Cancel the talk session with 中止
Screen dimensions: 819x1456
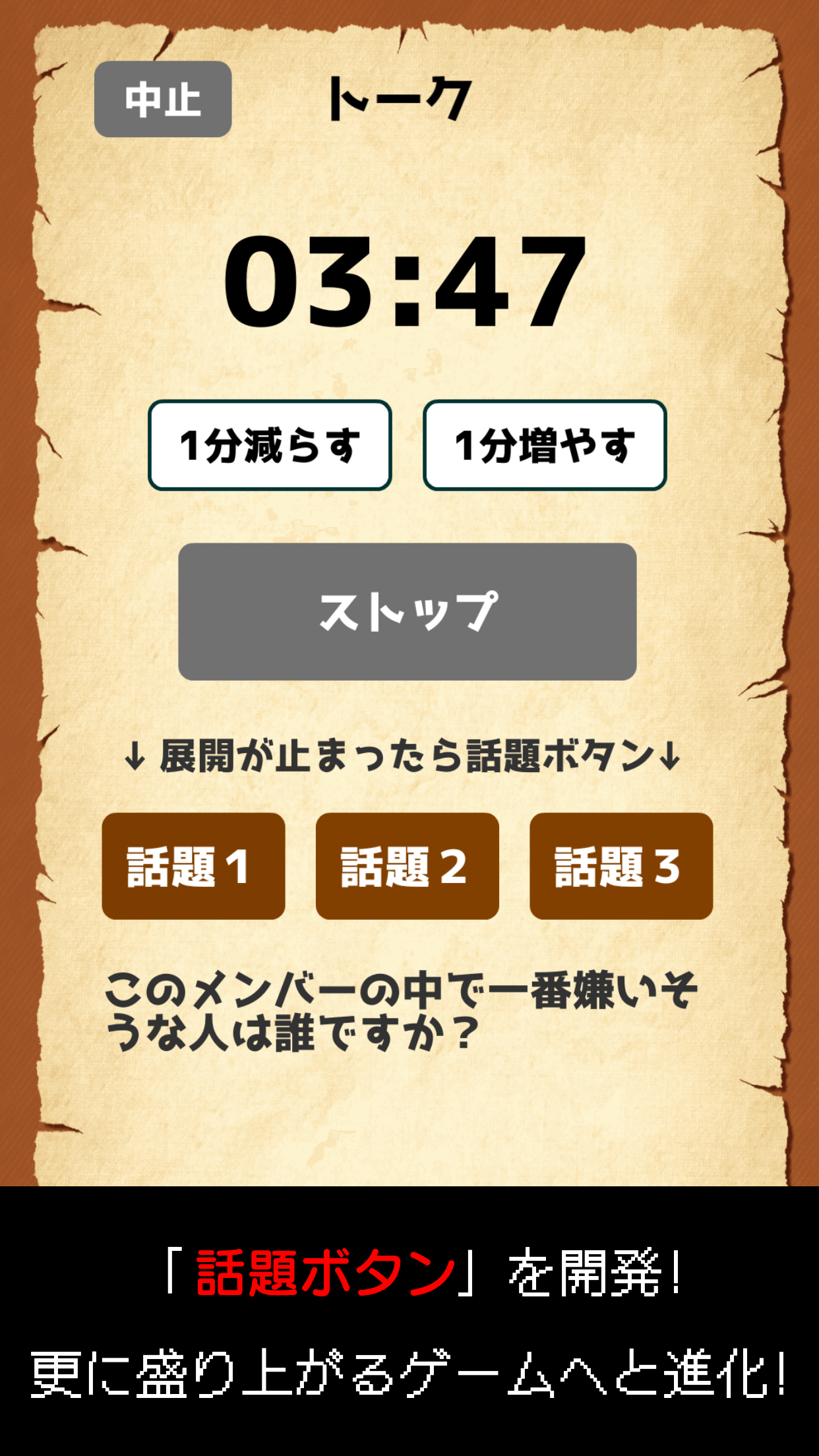point(164,100)
